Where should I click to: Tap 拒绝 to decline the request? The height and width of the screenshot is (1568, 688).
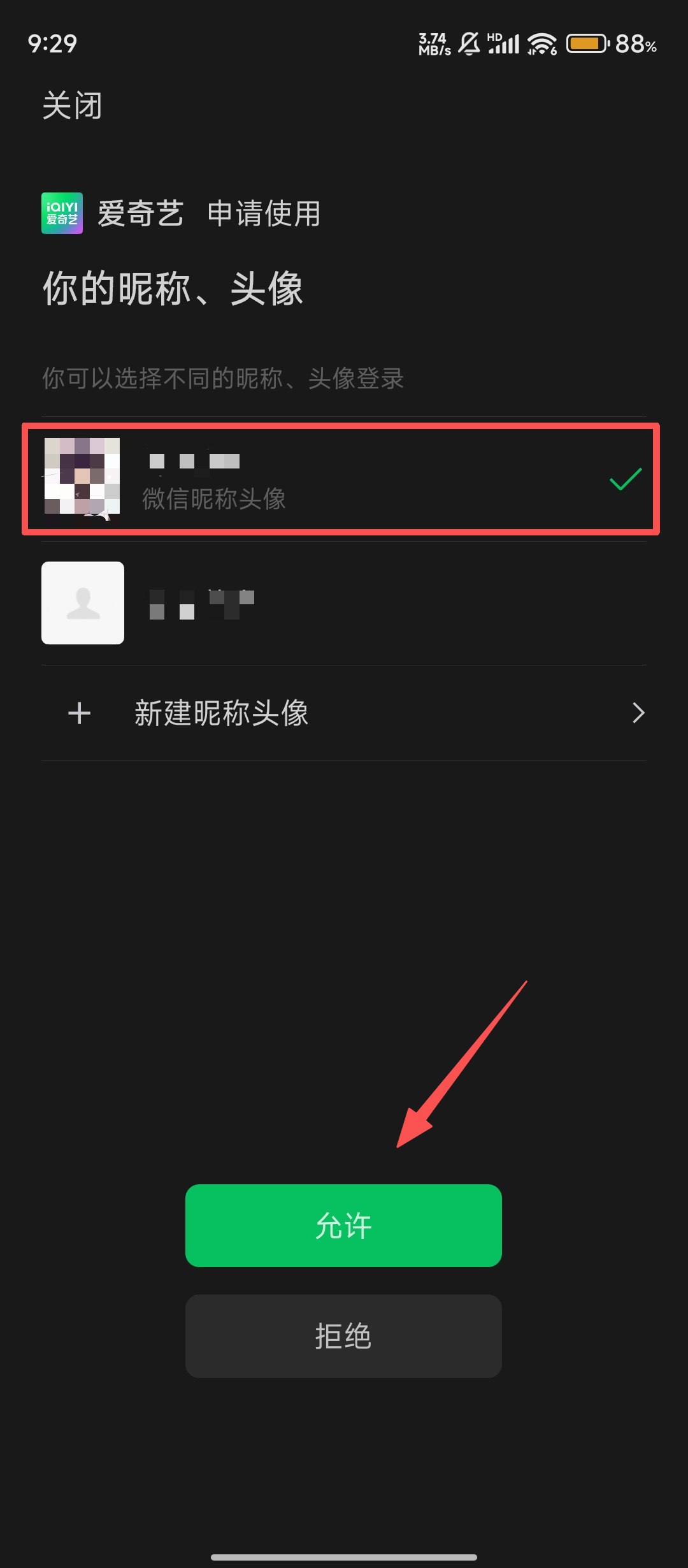tap(343, 1336)
